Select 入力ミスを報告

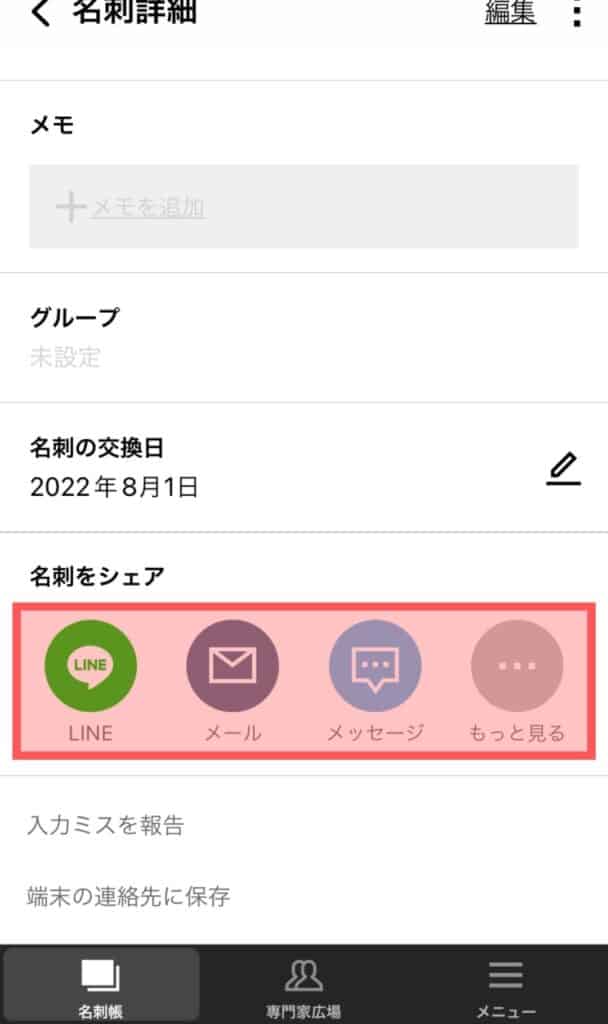[x=106, y=825]
